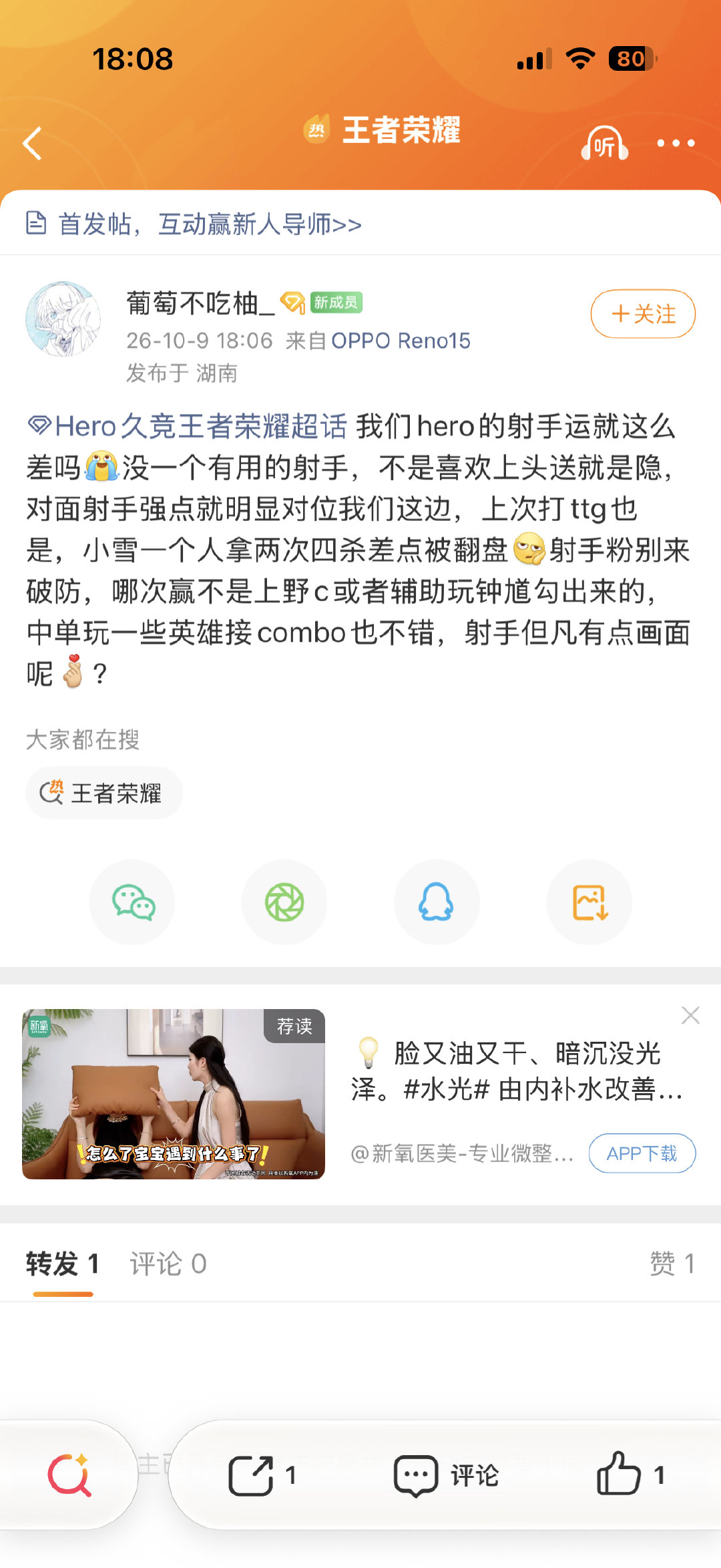This screenshot has width=721, height=1568.
Task: Open the OPPO Reno15 device link
Action: click(401, 341)
